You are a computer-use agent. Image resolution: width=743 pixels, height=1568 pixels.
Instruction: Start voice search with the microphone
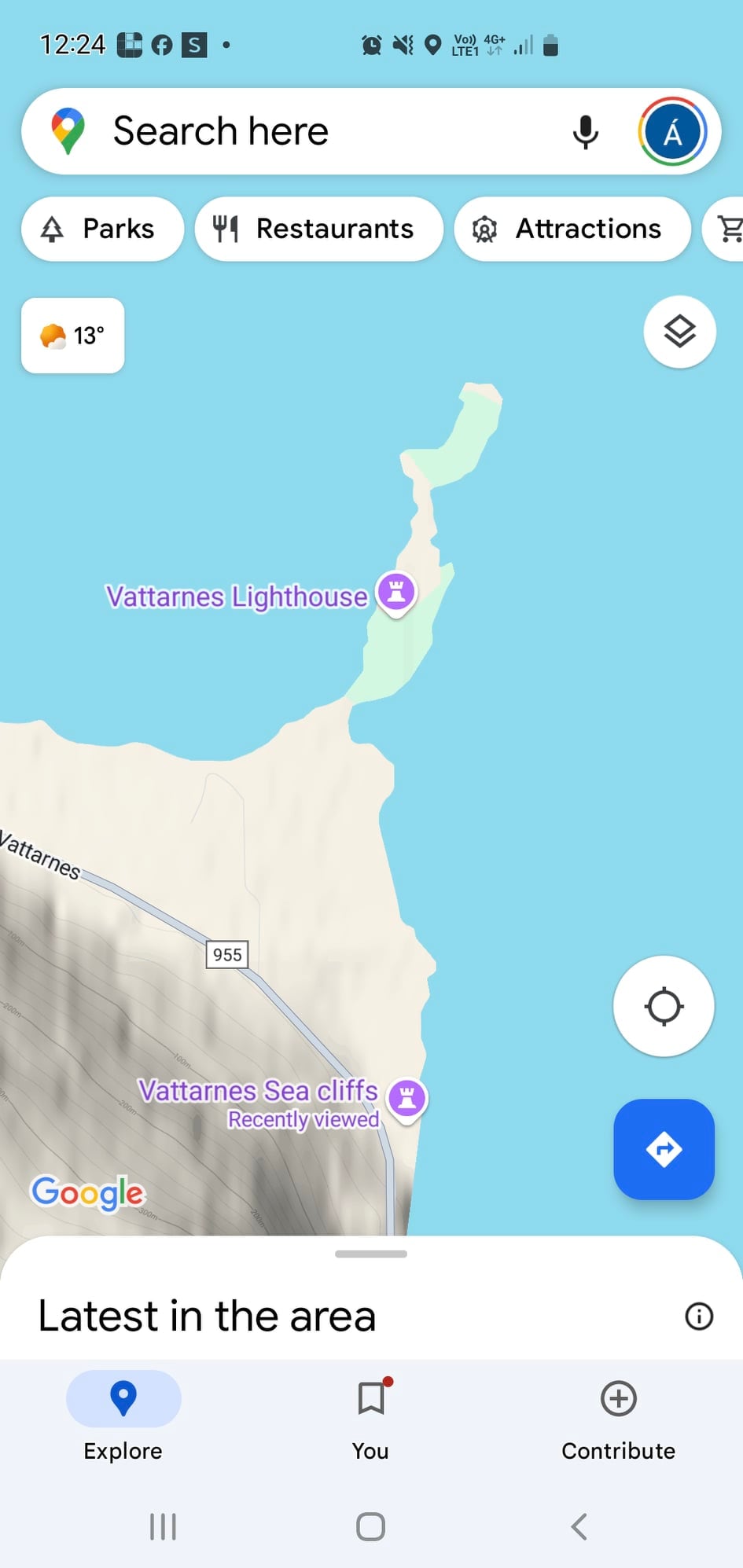[585, 132]
